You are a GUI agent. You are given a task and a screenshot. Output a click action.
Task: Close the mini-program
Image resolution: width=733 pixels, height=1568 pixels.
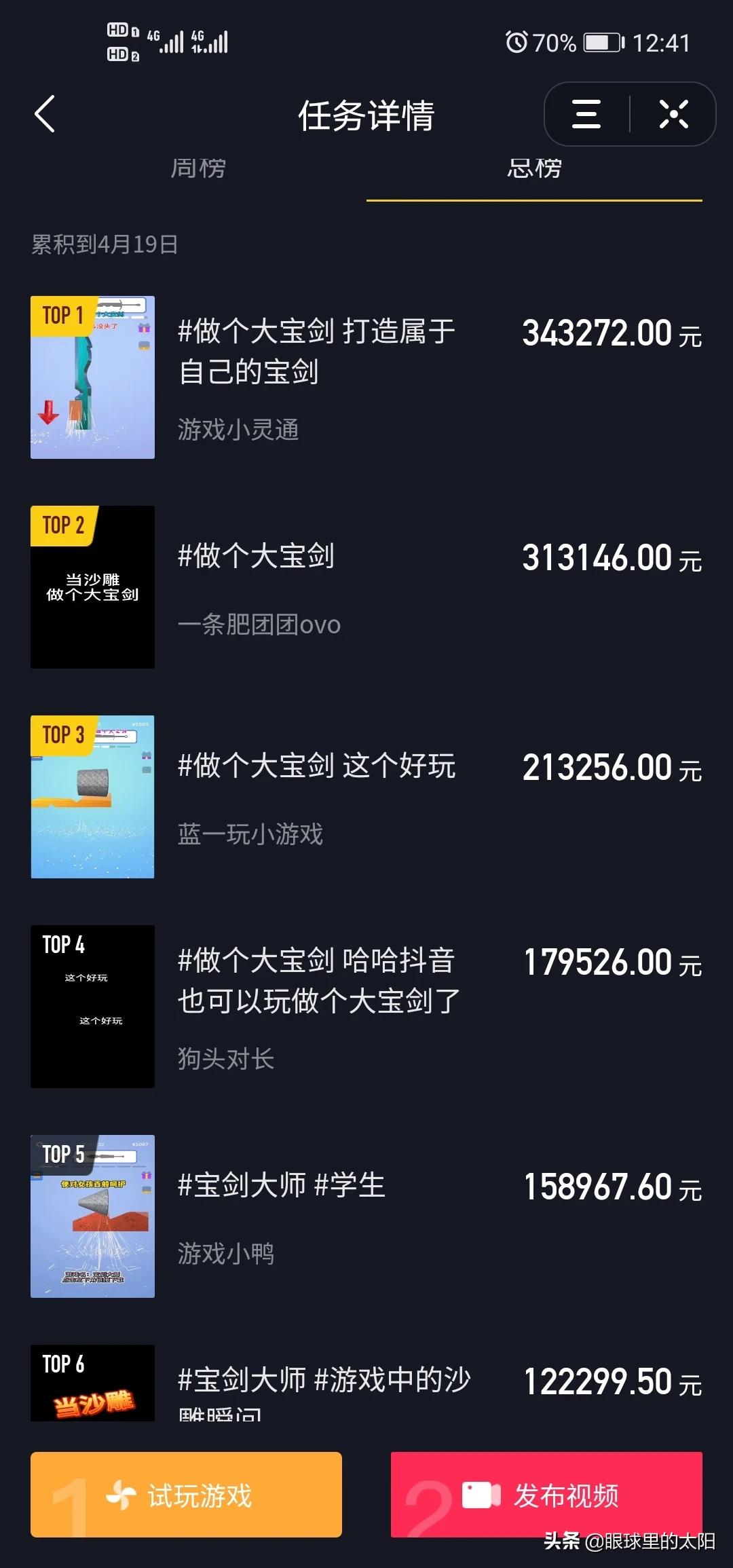(x=673, y=114)
